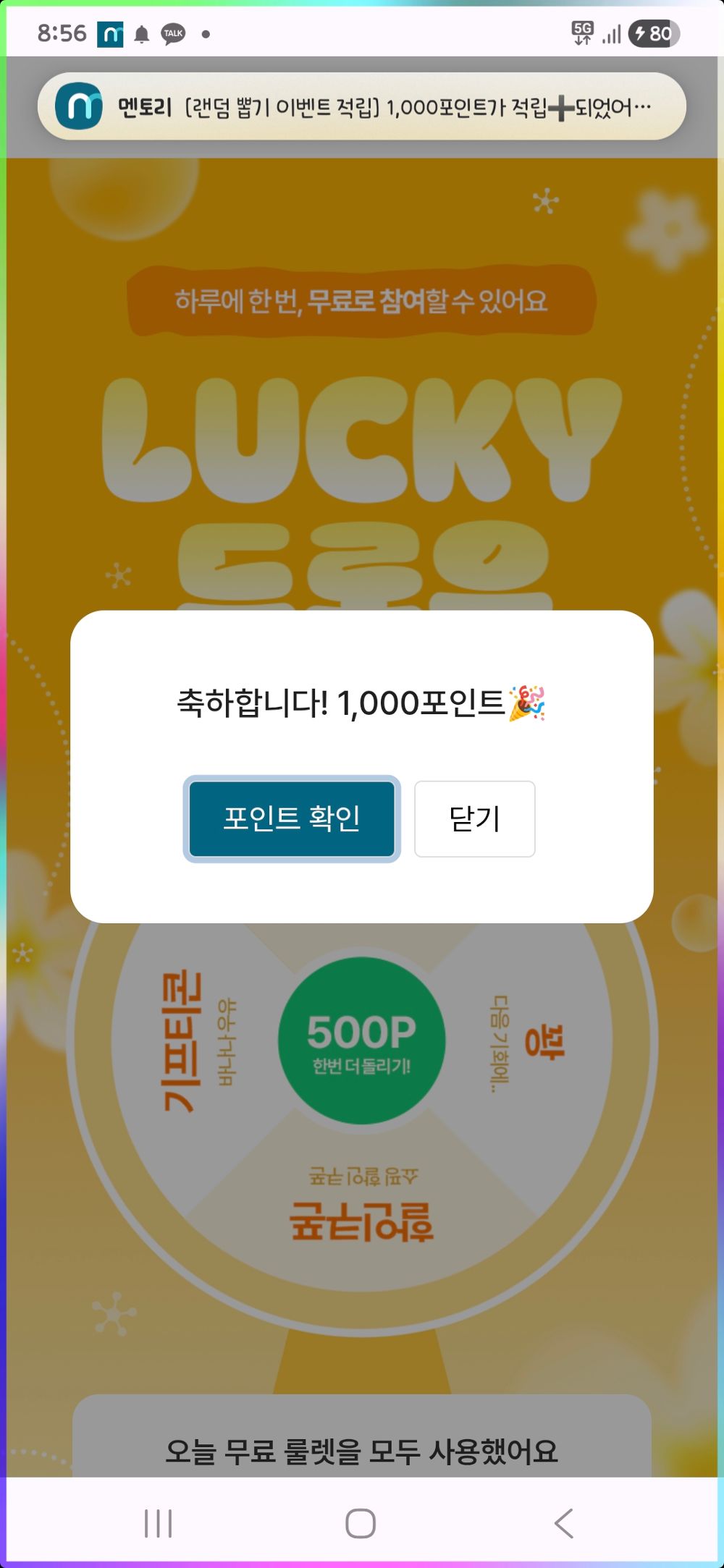Viewport: 724px width, 1568px height.
Task: Open the KakaoTalk icon in the status bar
Action: point(172,33)
